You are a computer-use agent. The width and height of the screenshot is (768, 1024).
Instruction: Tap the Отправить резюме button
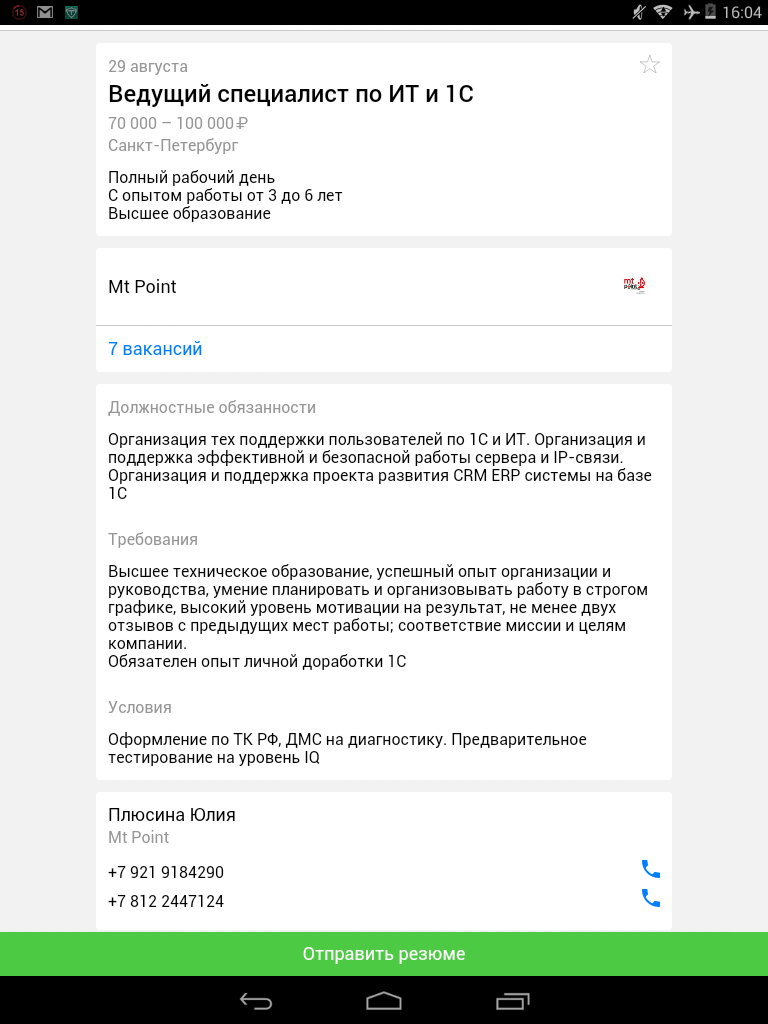click(384, 954)
